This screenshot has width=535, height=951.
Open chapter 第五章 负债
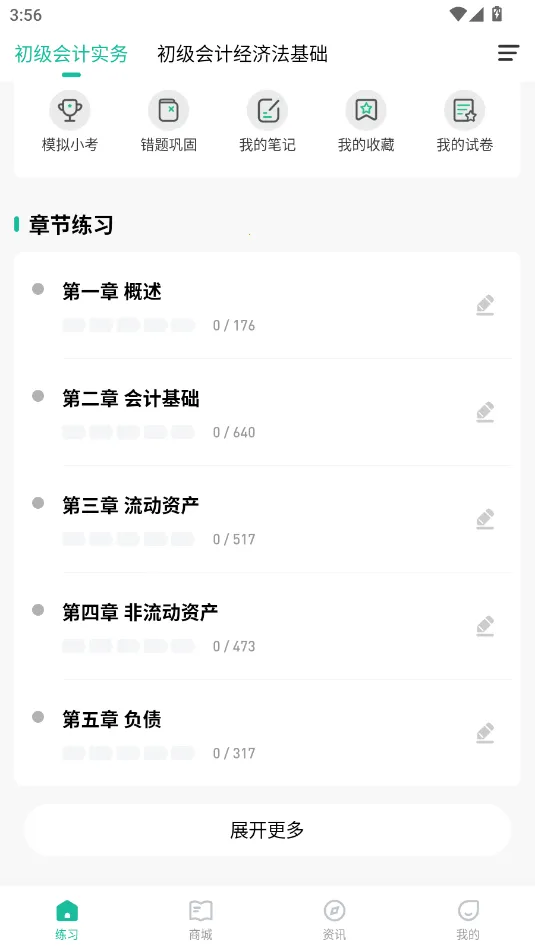click(x=267, y=733)
